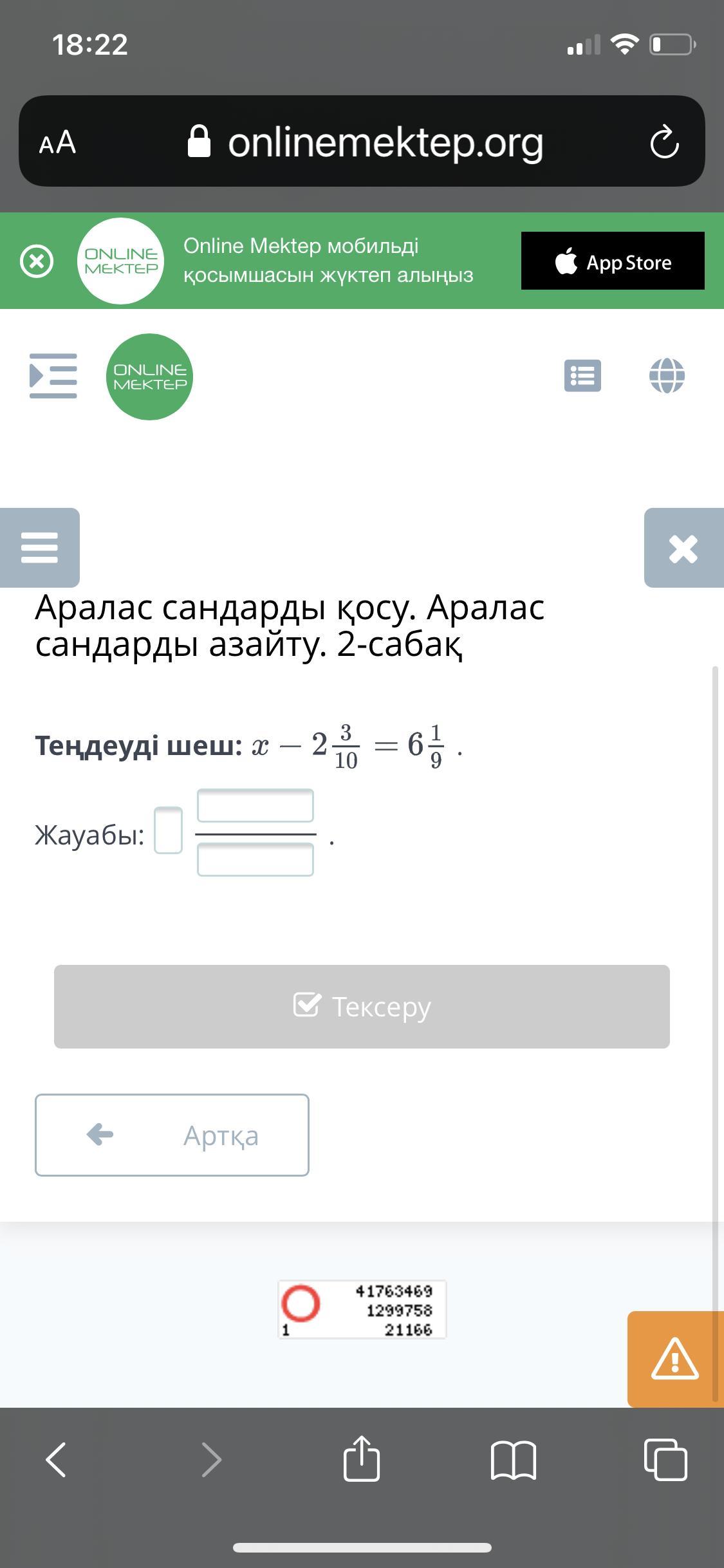Go back with Артқа button
This screenshot has height=1568, width=724.
point(172,1135)
